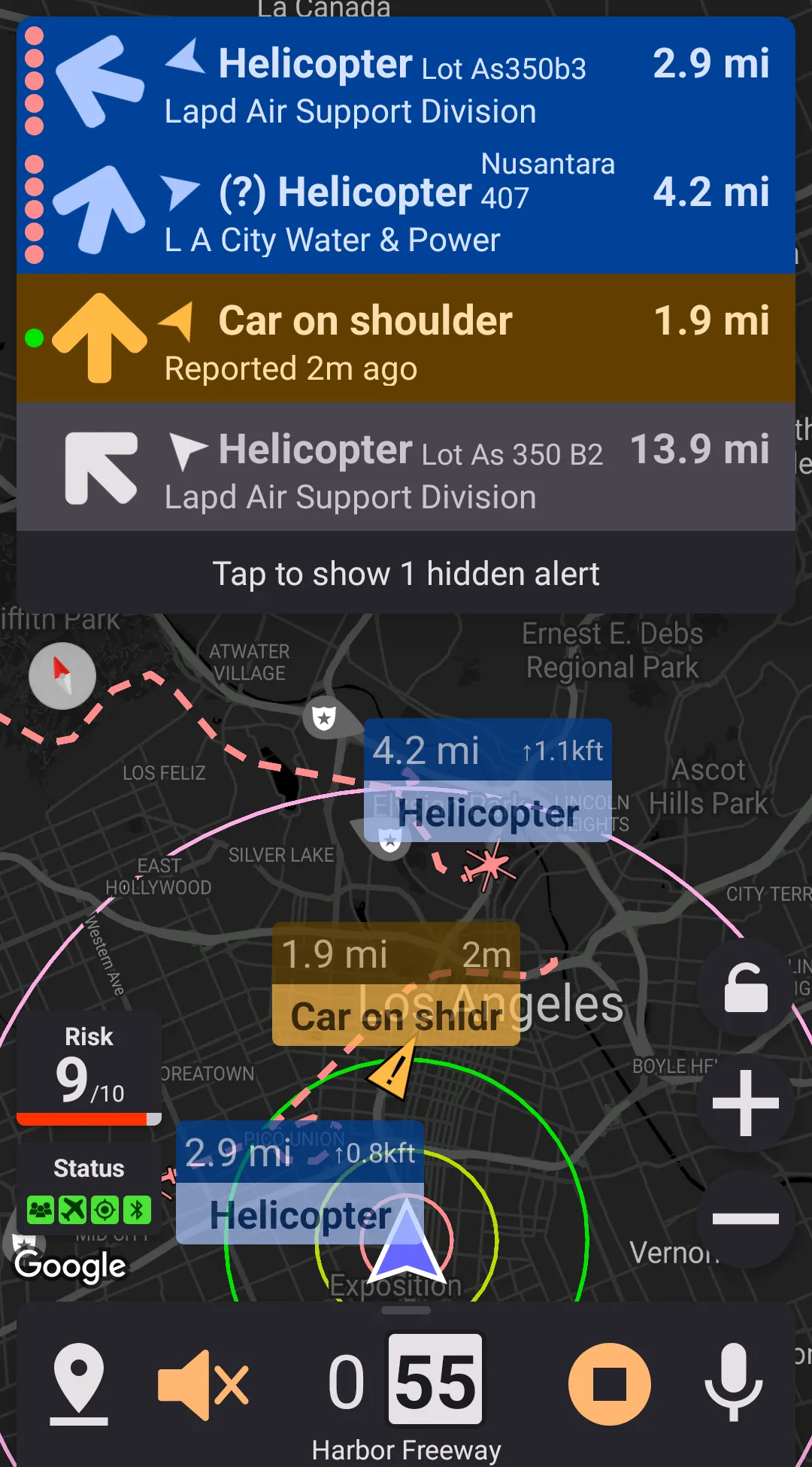Viewport: 812px width, 1467px height.
Task: Activate the microphone for voice input
Action: (x=733, y=1384)
